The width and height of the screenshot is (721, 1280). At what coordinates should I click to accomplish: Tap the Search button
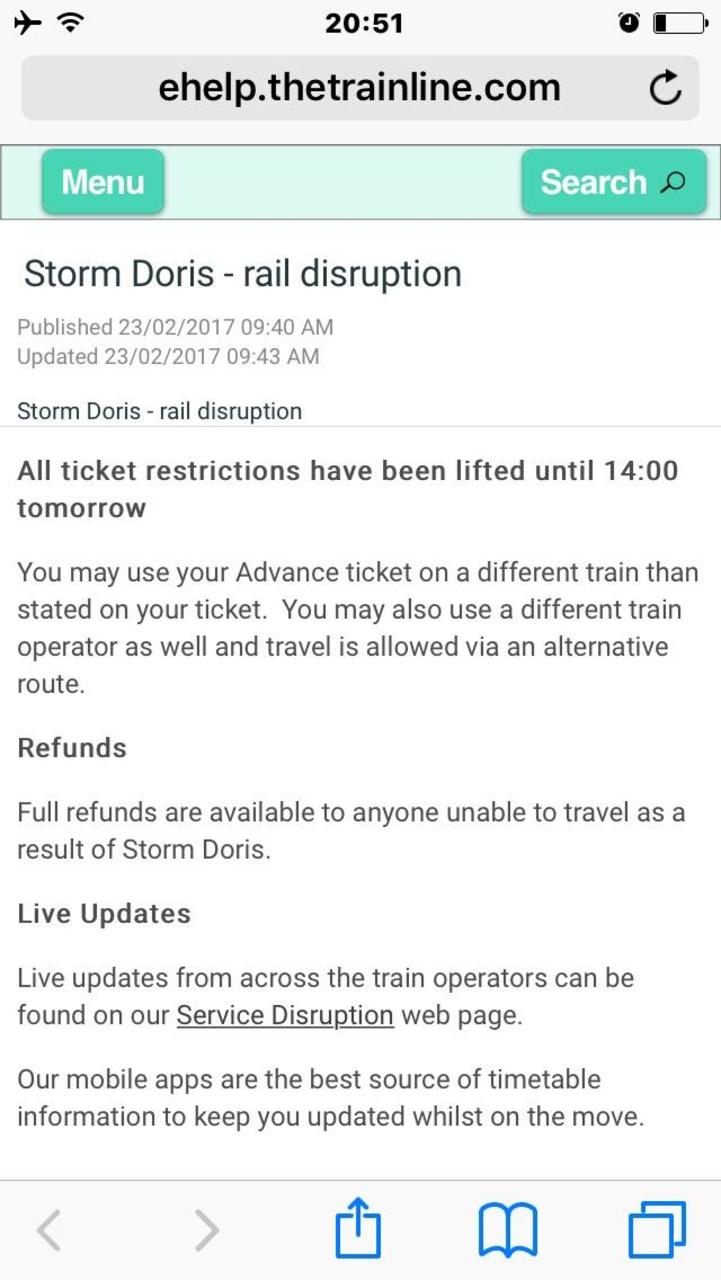613,182
